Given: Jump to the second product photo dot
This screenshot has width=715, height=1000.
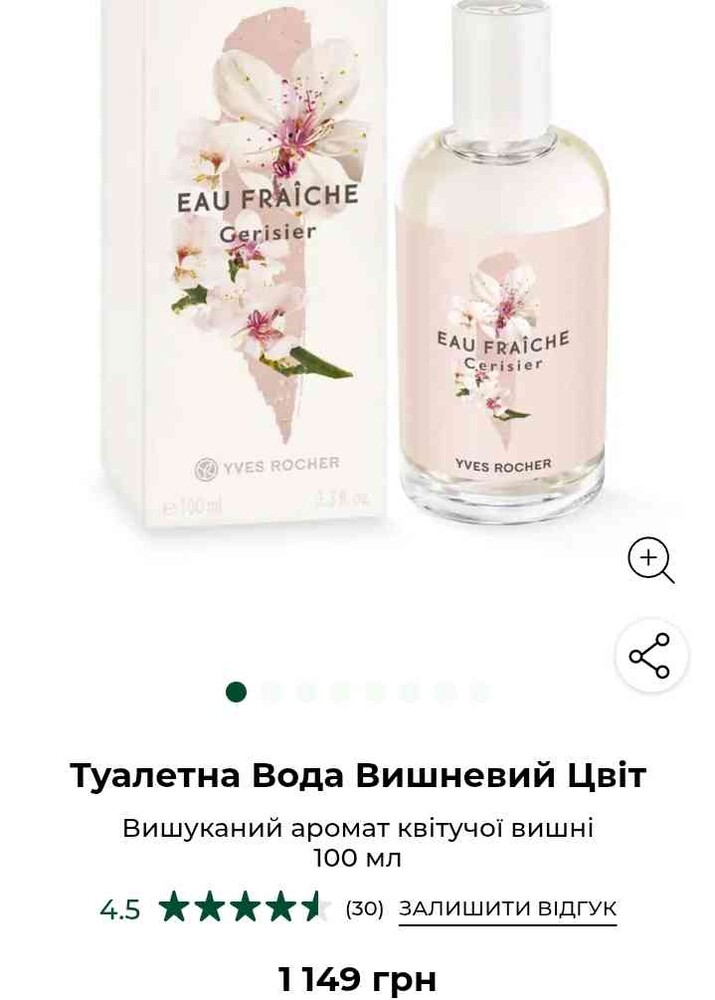Looking at the screenshot, I should coord(271,692).
